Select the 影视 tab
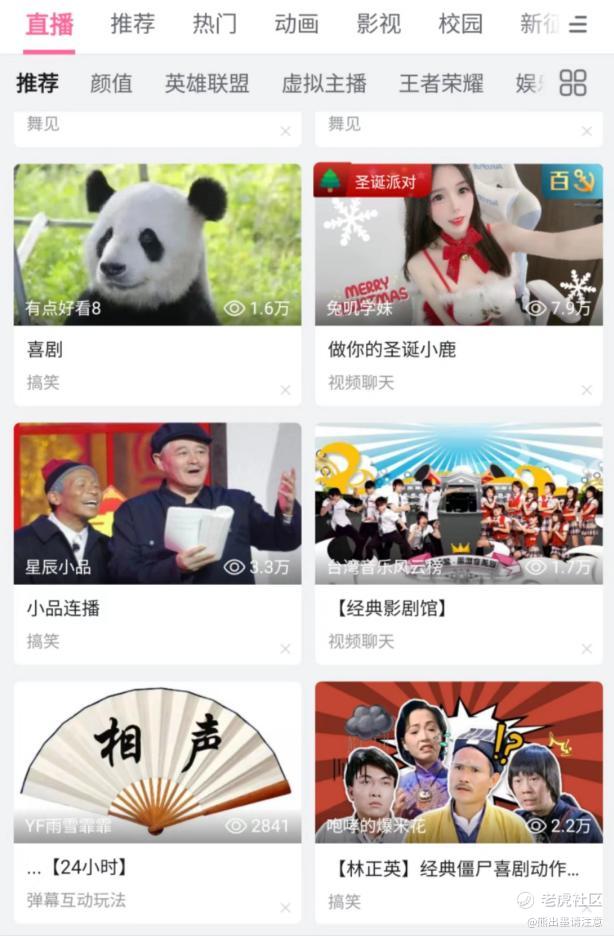Screen dimensions: 614x936 378,25
